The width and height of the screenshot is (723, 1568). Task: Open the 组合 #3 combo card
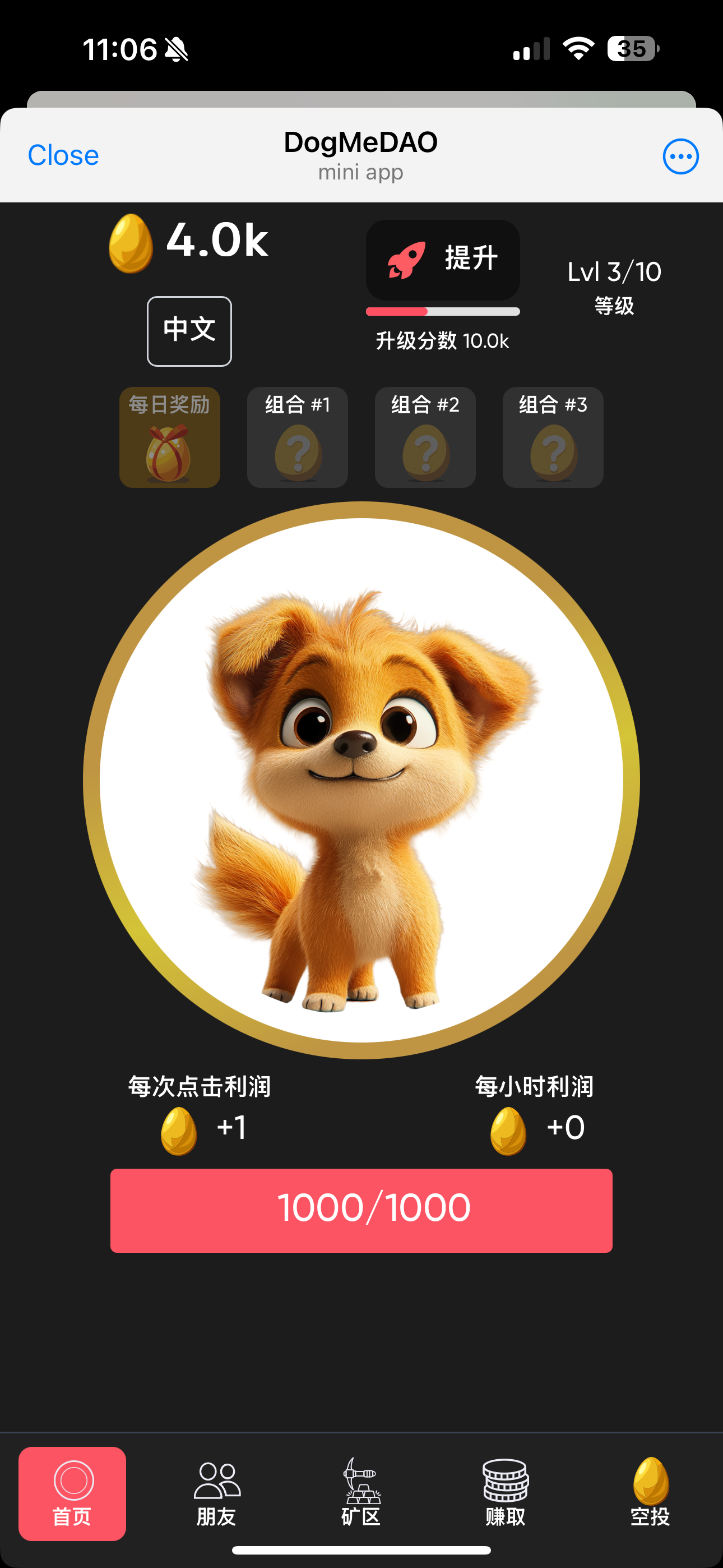553,437
